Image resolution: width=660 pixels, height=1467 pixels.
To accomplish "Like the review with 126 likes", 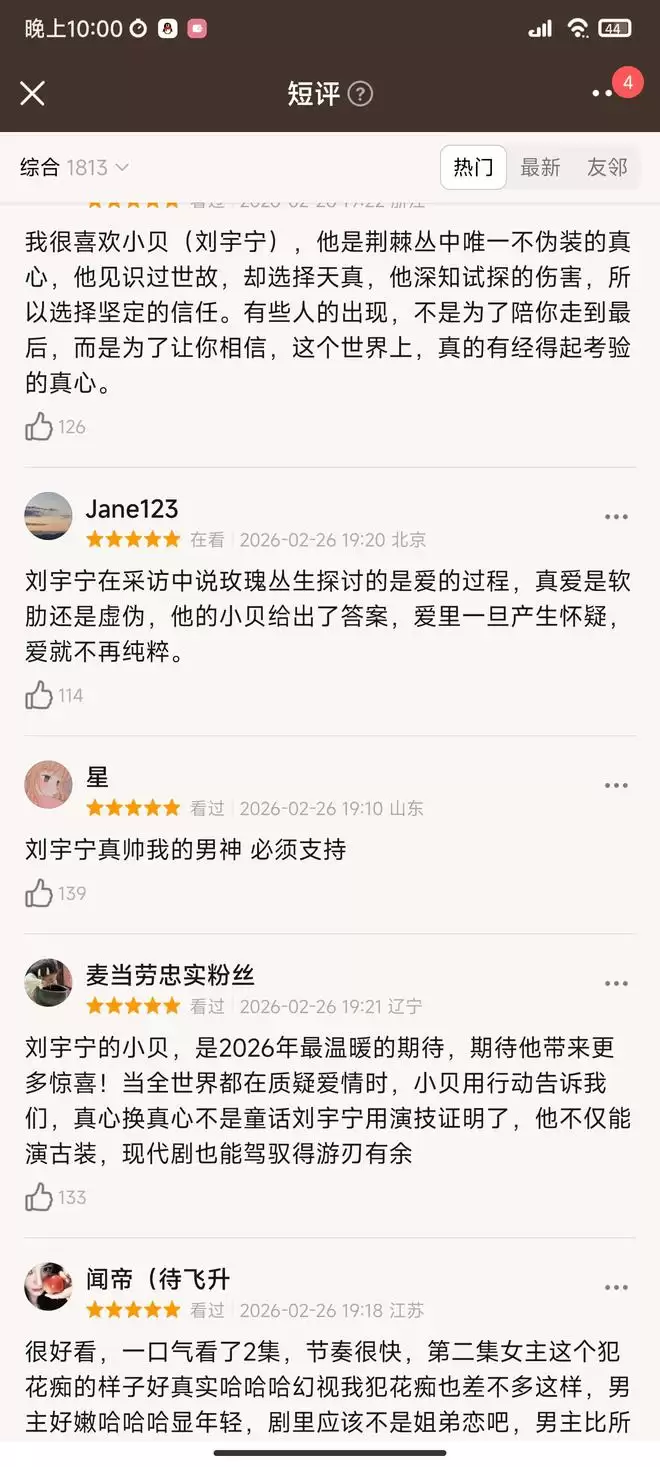I will (x=40, y=427).
